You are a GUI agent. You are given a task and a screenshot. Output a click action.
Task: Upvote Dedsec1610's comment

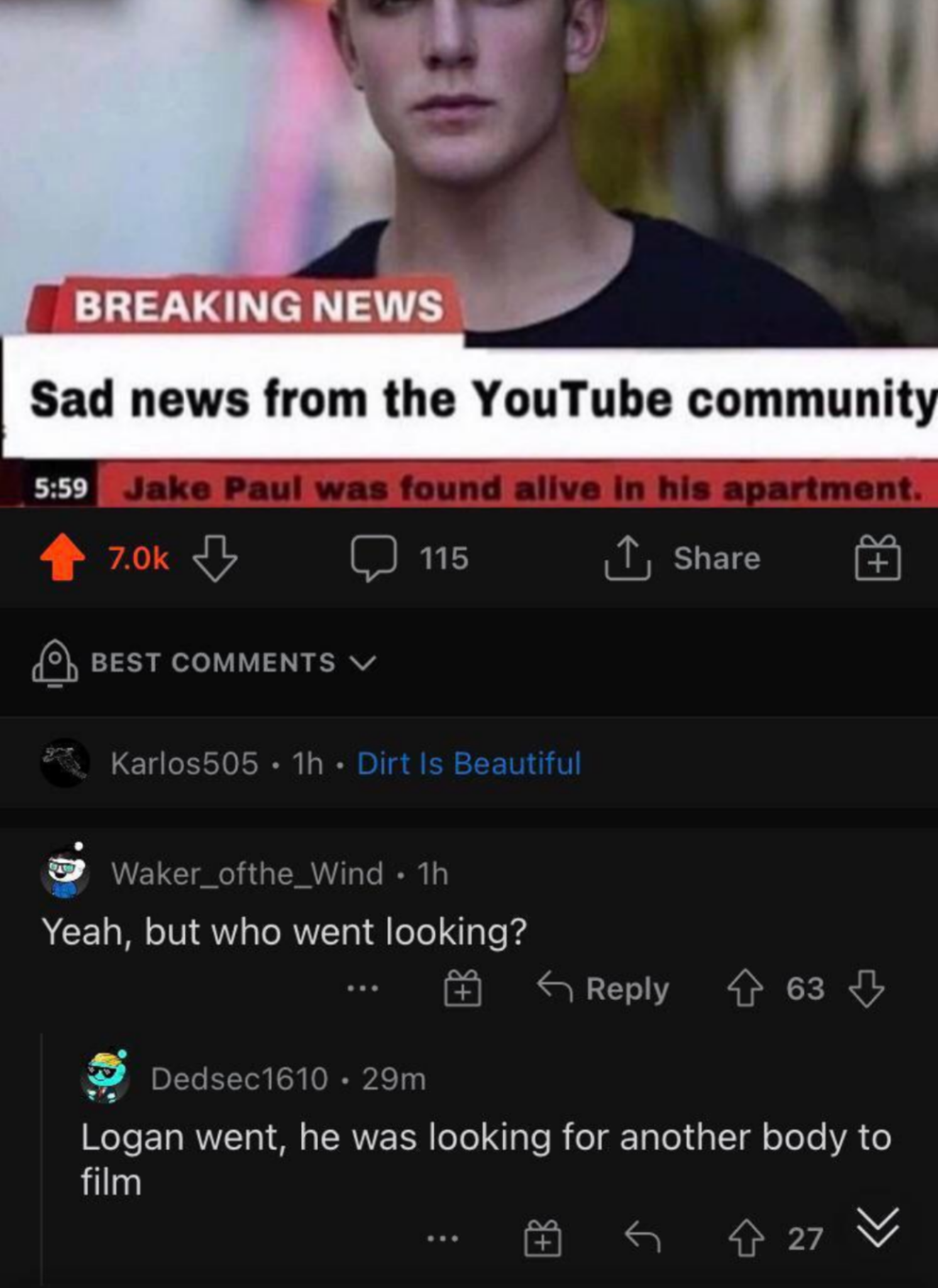(x=746, y=1239)
